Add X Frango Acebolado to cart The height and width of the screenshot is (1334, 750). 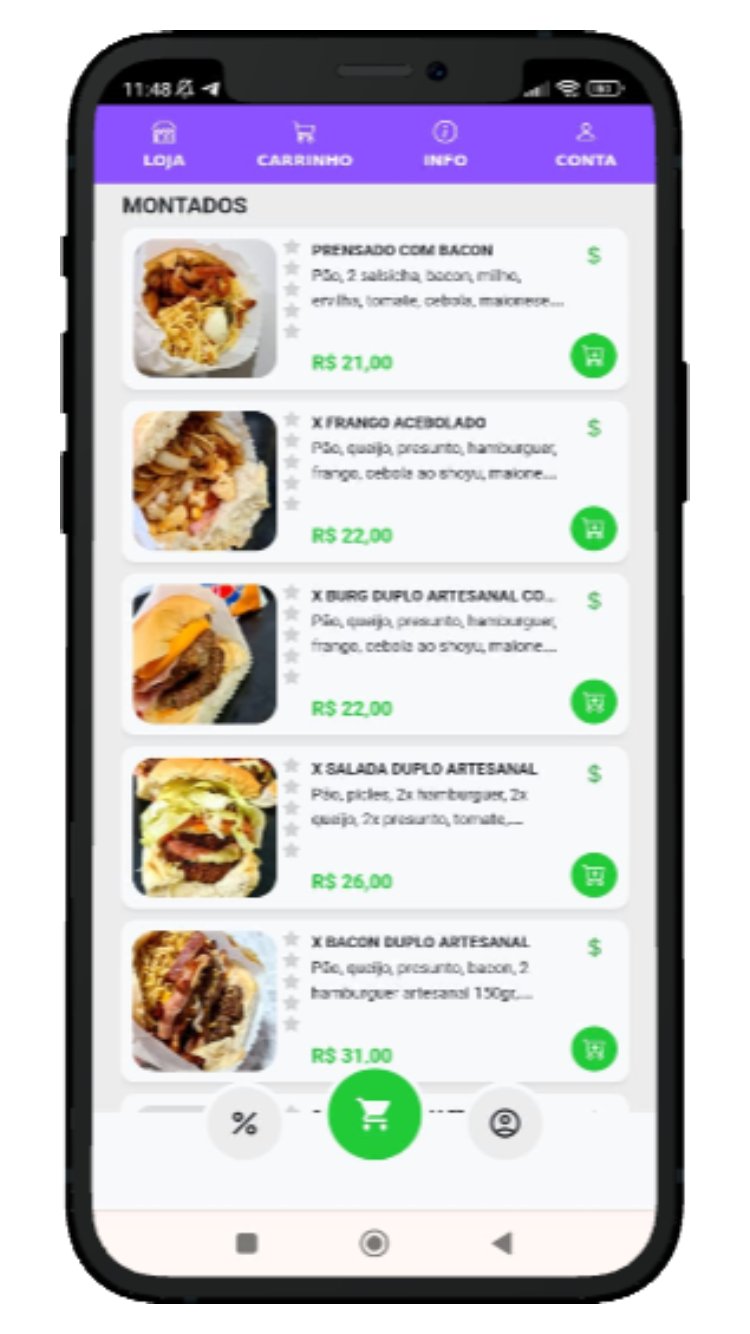coord(594,528)
